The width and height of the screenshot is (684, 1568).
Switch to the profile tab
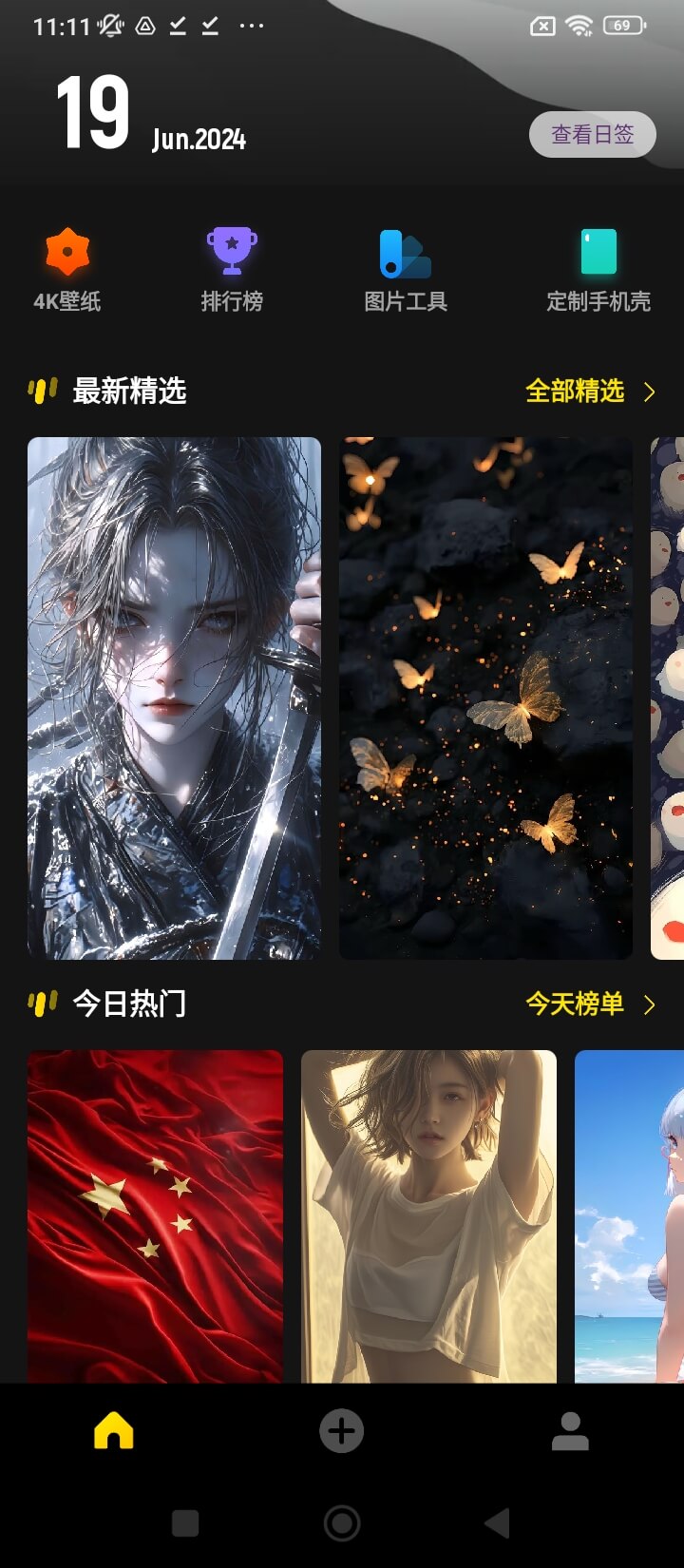tap(570, 1430)
